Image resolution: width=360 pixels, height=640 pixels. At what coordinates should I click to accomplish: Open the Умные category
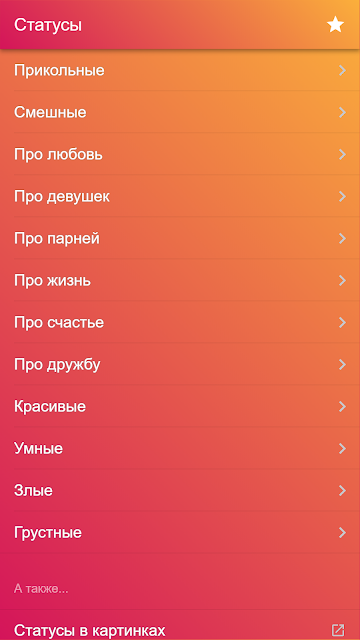point(180,449)
